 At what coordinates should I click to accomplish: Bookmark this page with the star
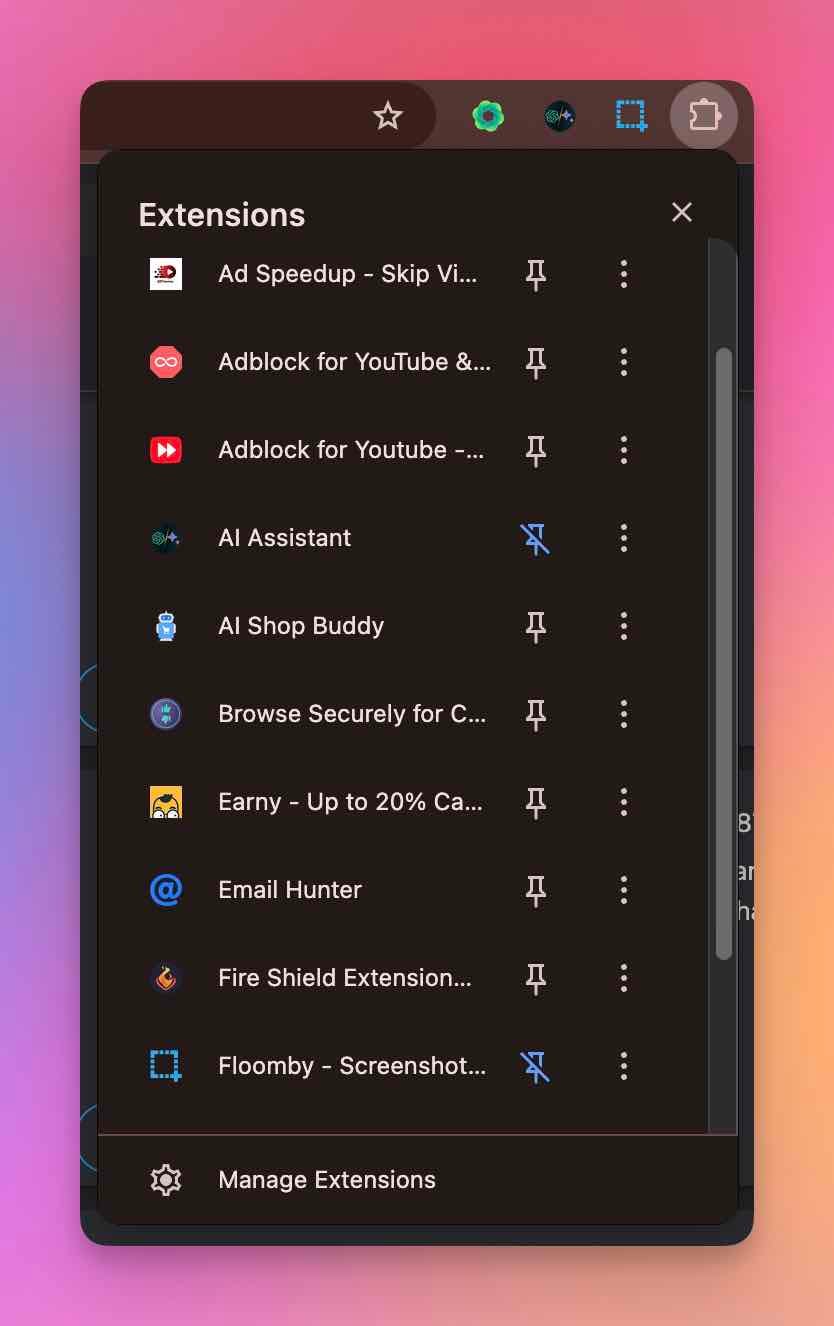pyautogui.click(x=388, y=117)
